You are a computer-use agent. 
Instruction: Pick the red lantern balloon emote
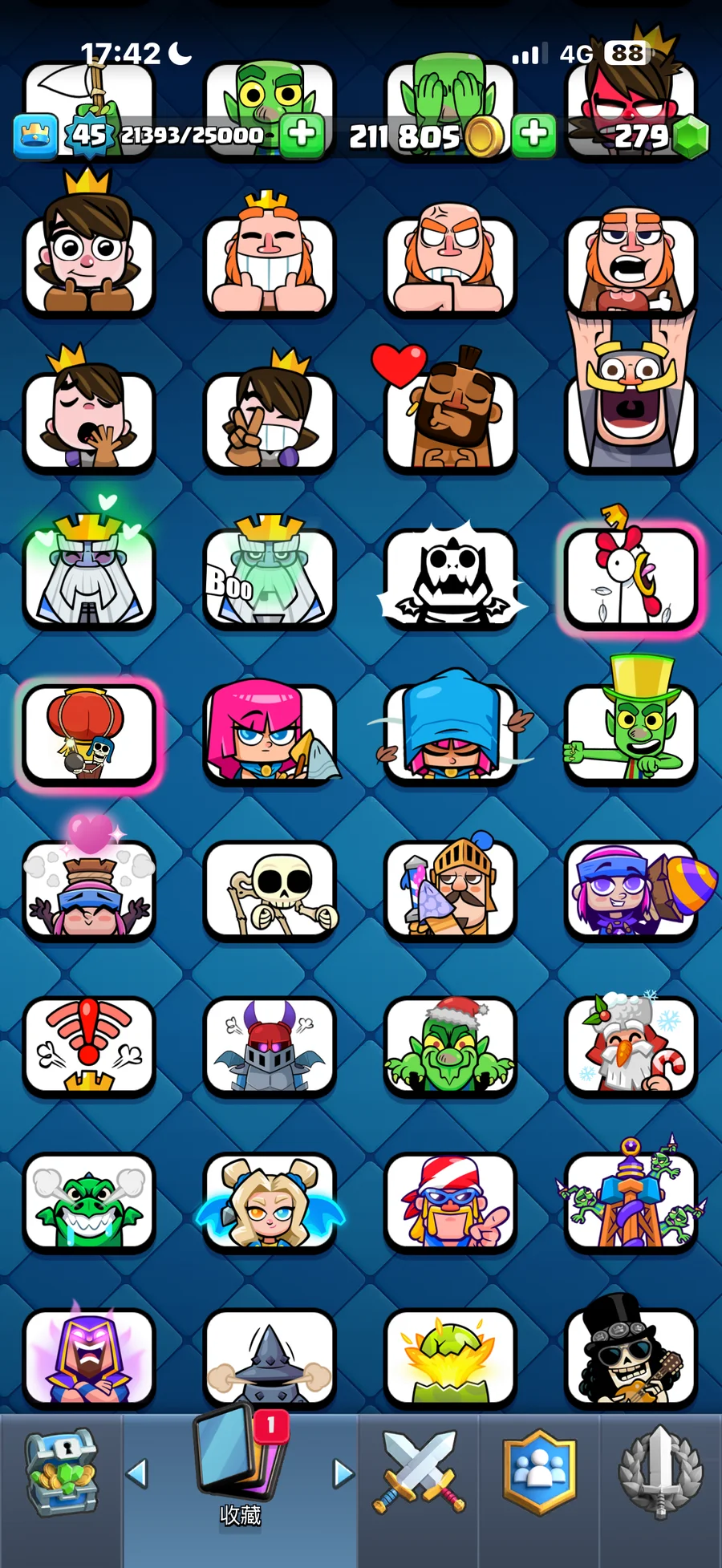coord(89,735)
